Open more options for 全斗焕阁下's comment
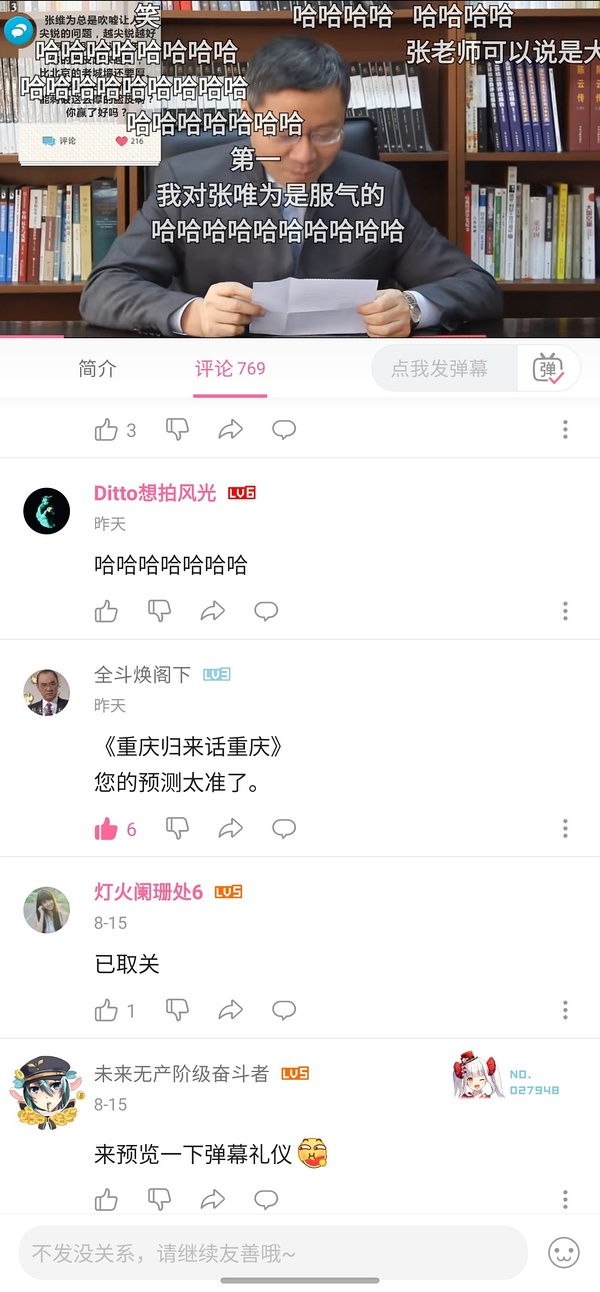 pos(565,829)
